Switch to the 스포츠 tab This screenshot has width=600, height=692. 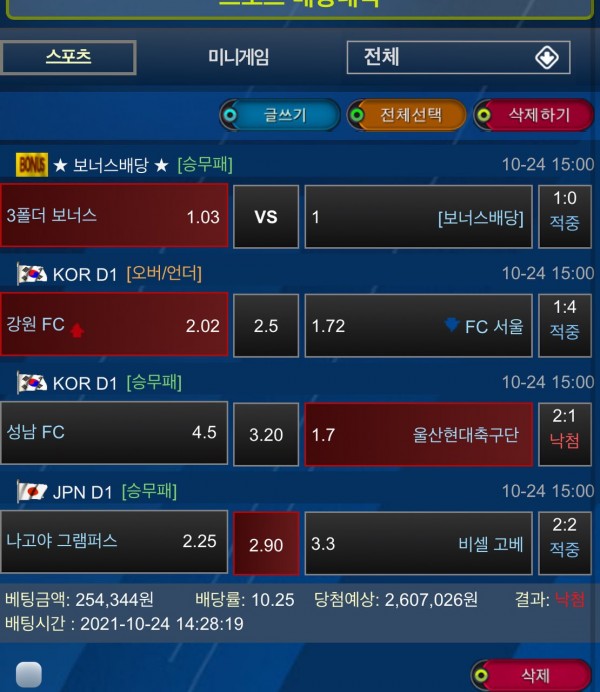point(68,57)
